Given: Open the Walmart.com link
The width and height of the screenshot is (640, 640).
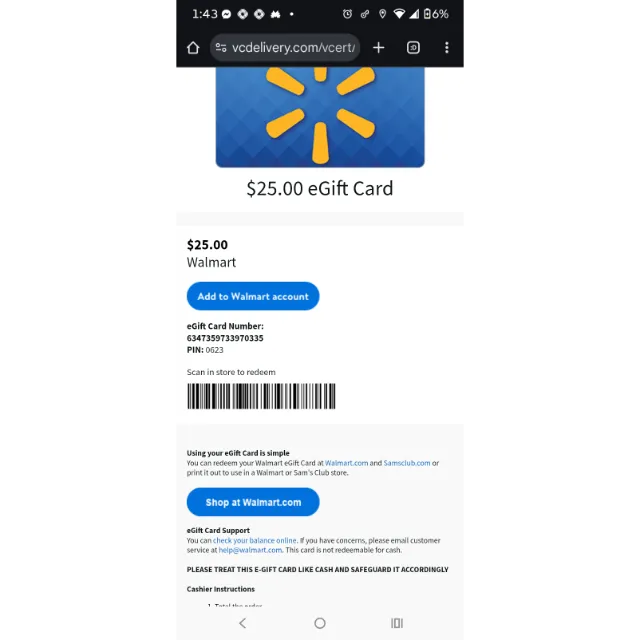Looking at the screenshot, I should click(346, 463).
